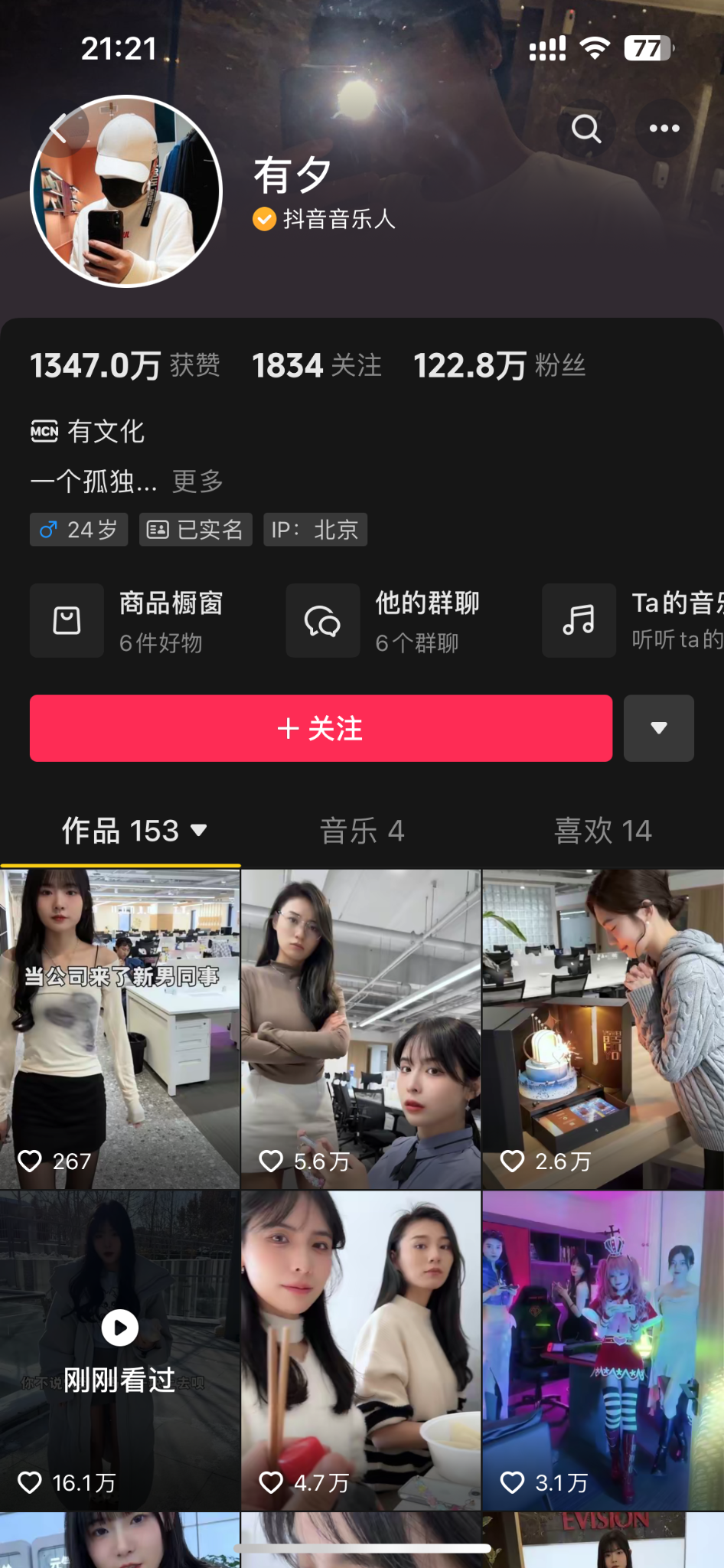Switch to the 喜欢 14 tab
724x1568 pixels.
point(602,831)
